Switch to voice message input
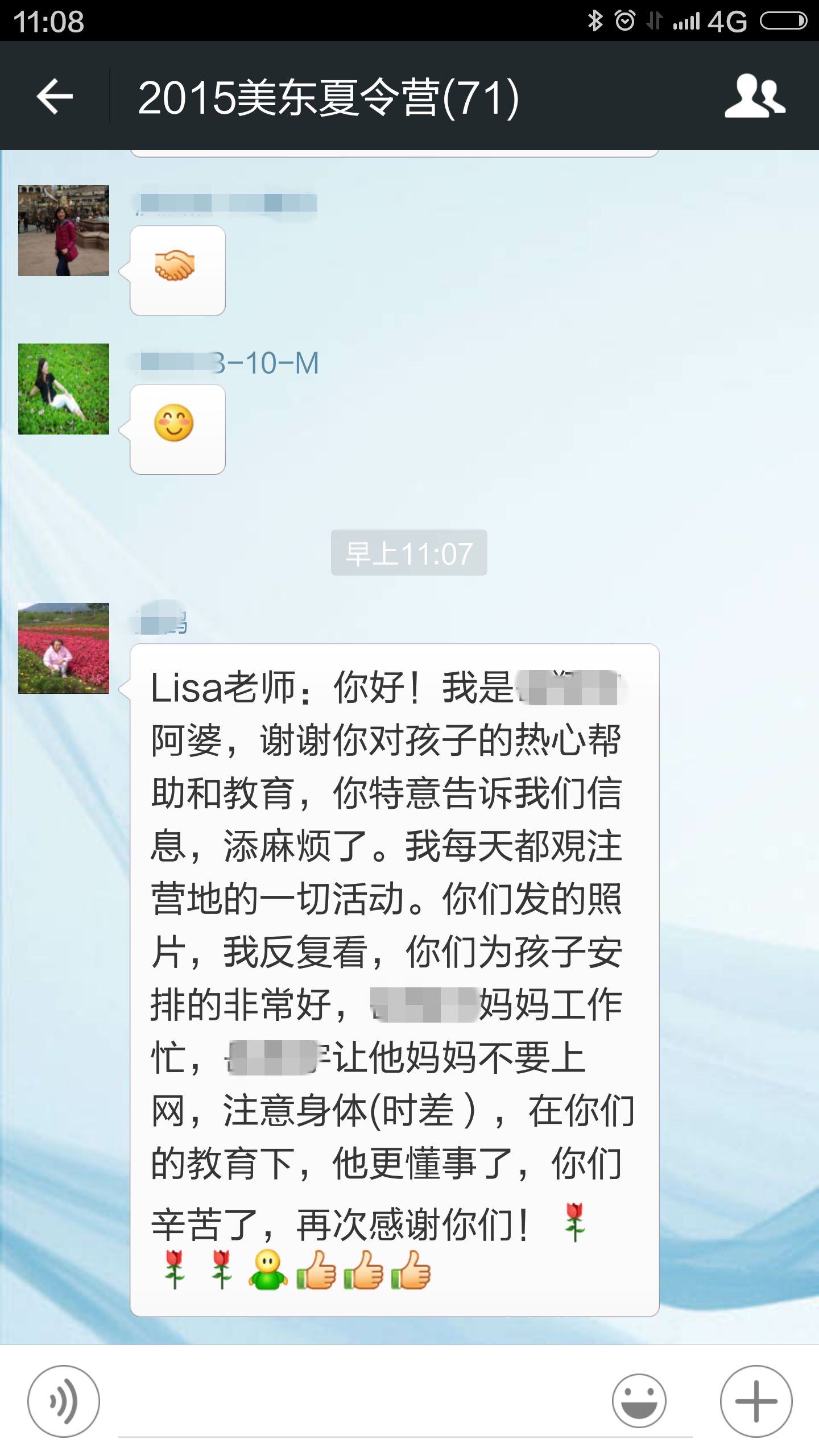This screenshot has height=1456, width=819. [64, 1401]
